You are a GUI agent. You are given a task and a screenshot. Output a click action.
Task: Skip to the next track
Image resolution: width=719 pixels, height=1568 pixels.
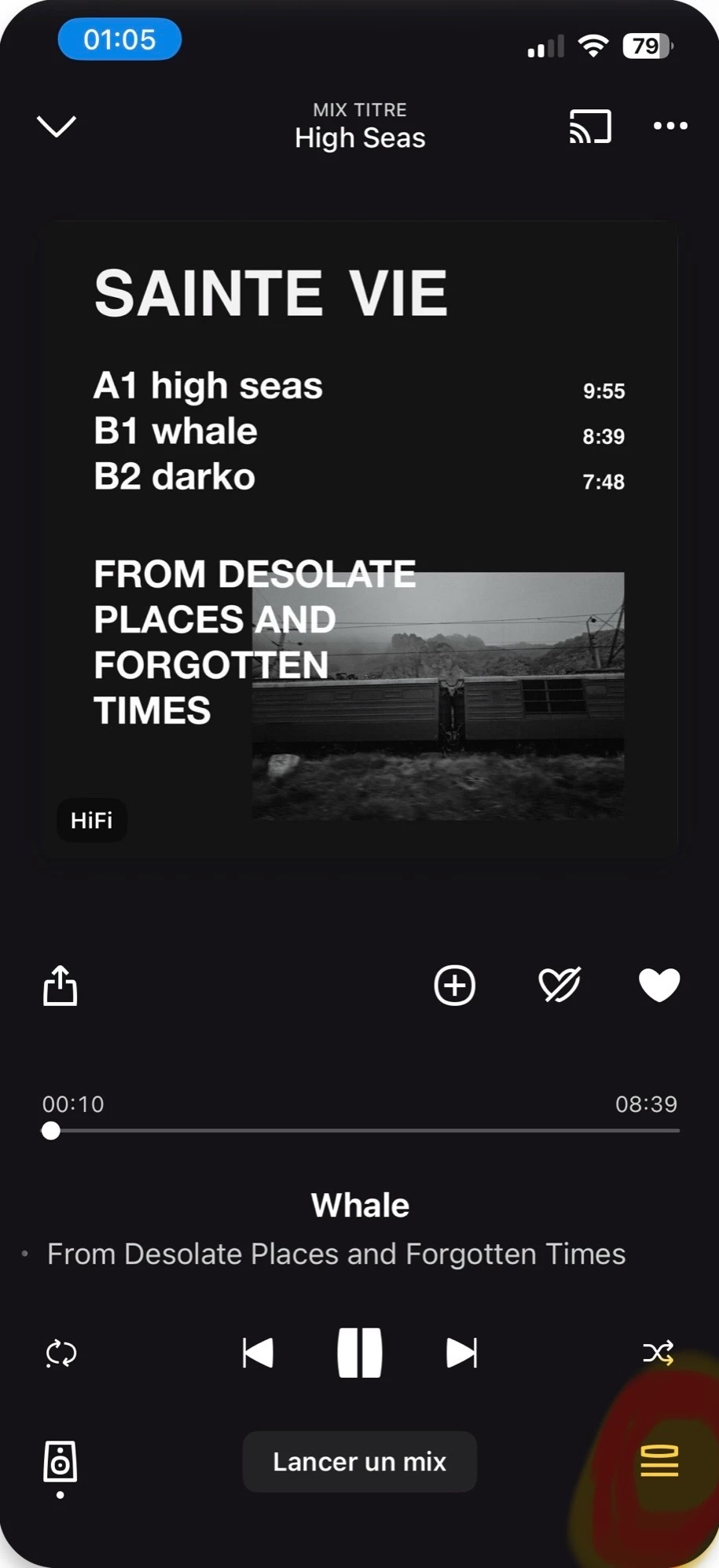[461, 1353]
